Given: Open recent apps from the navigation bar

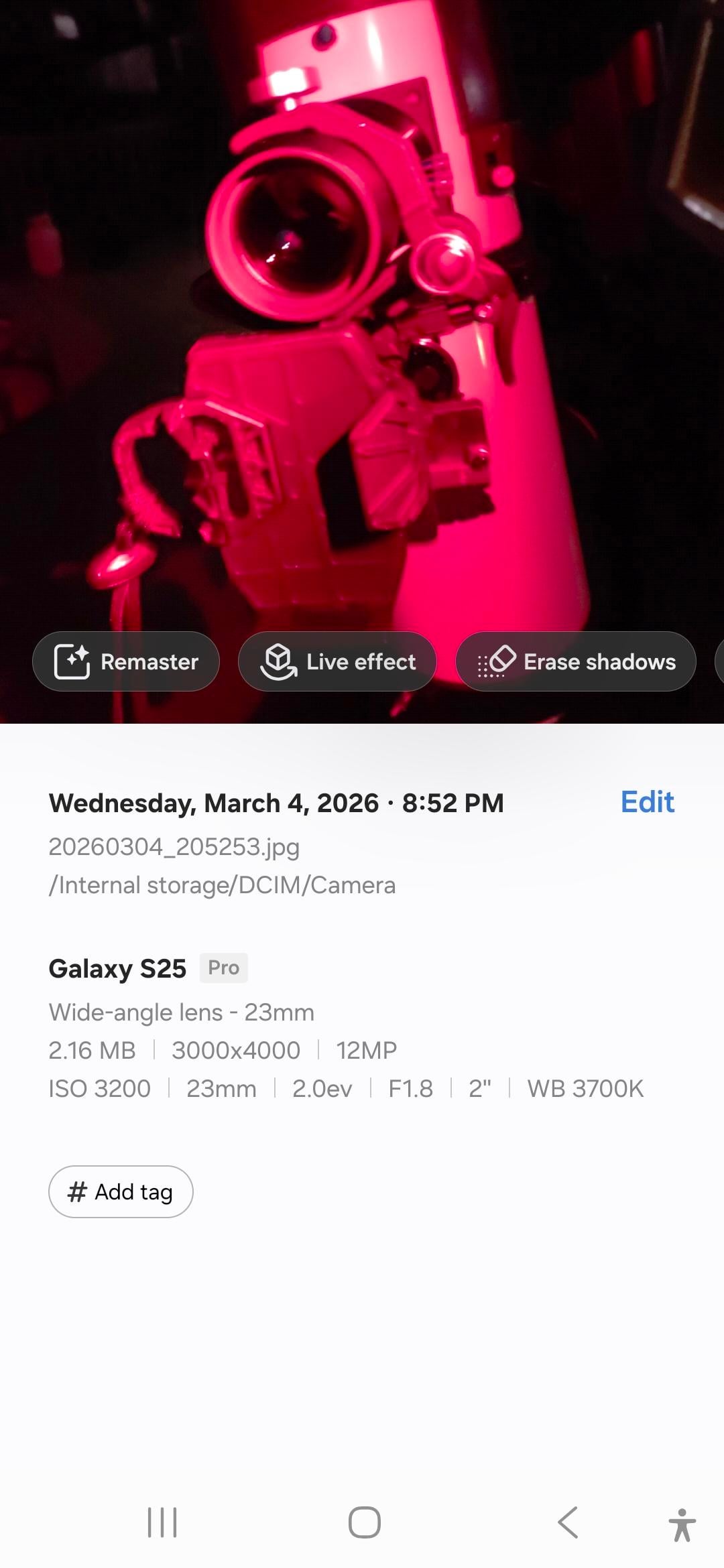Looking at the screenshot, I should tap(162, 1522).
